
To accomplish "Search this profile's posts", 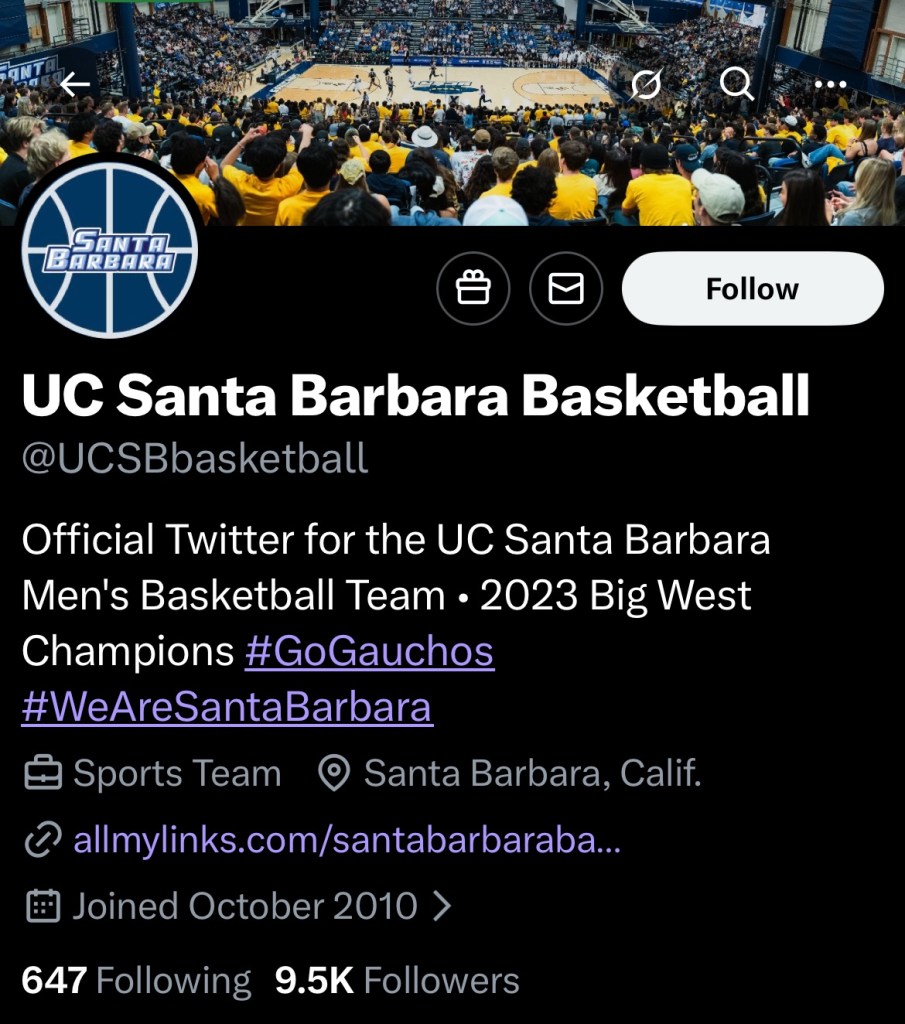I will pyautogui.click(x=737, y=85).
